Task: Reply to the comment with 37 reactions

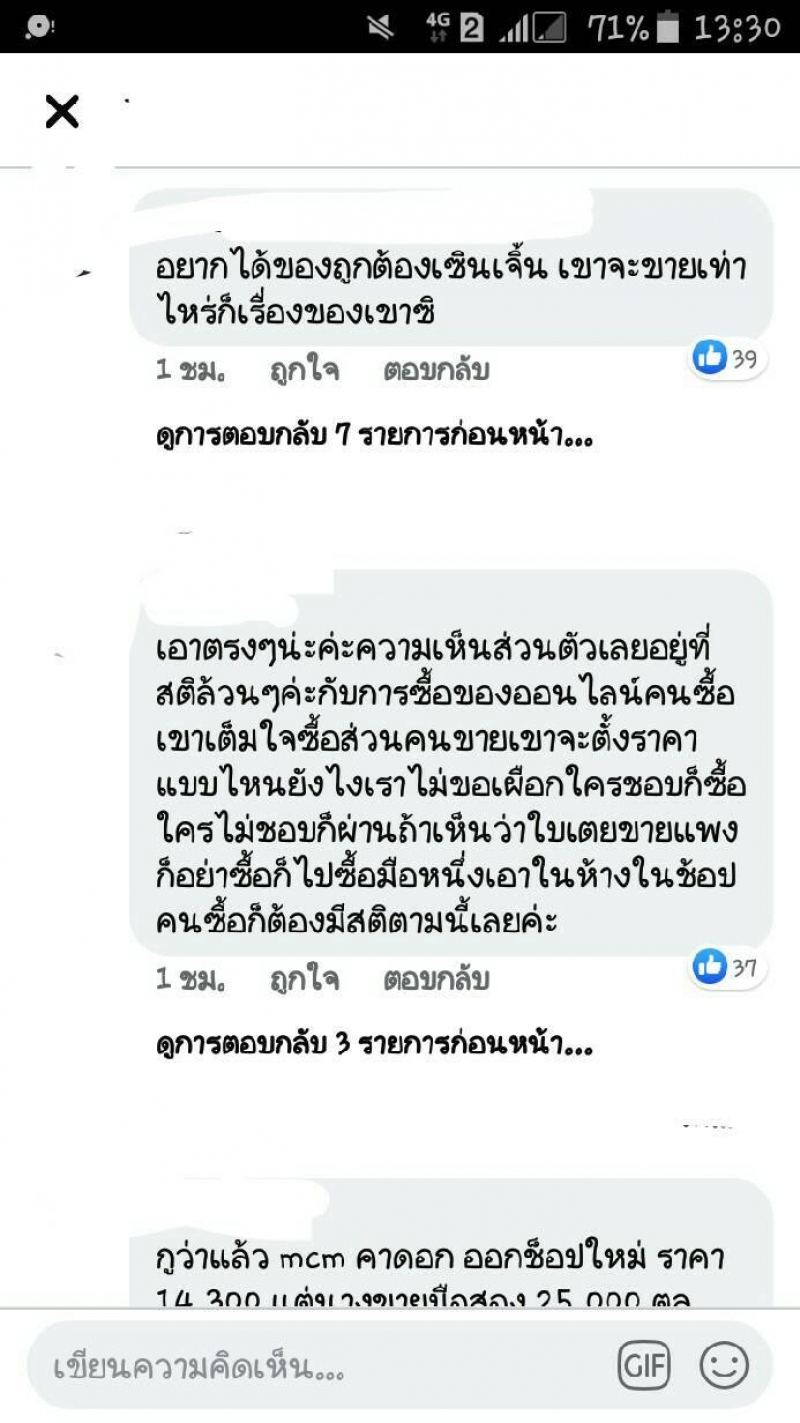Action: click(x=436, y=979)
